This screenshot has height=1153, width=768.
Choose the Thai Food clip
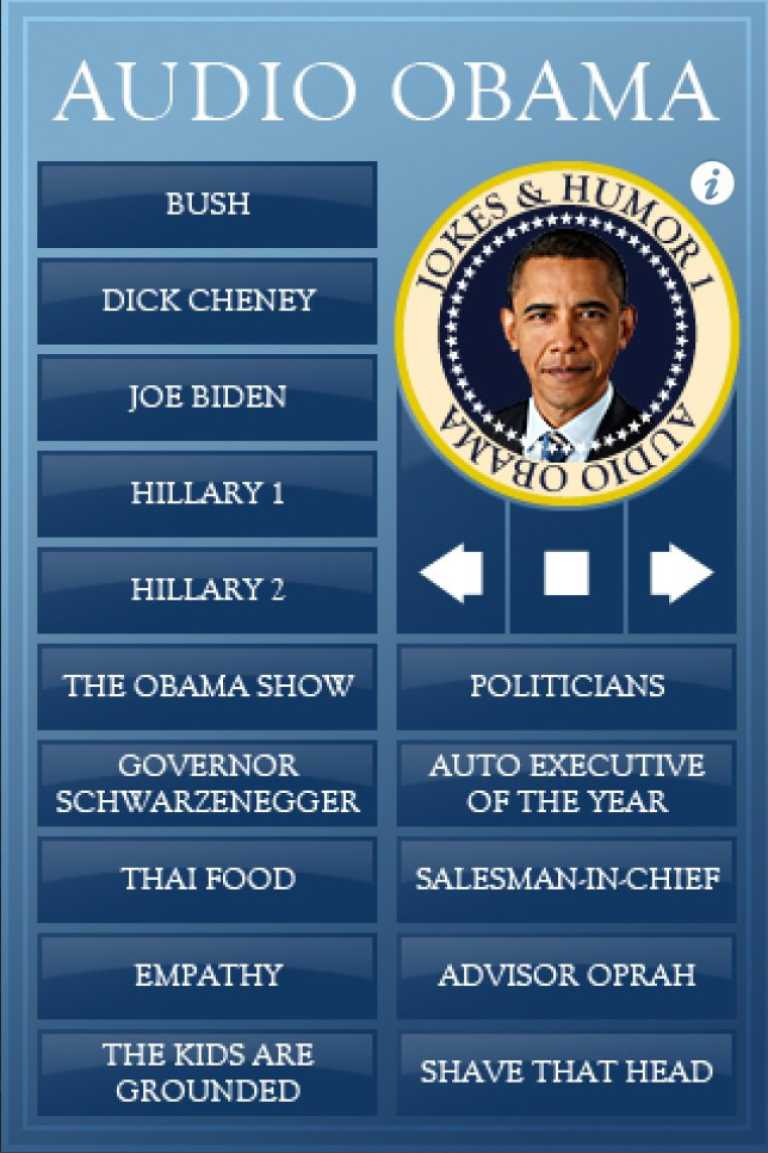[x=207, y=879]
